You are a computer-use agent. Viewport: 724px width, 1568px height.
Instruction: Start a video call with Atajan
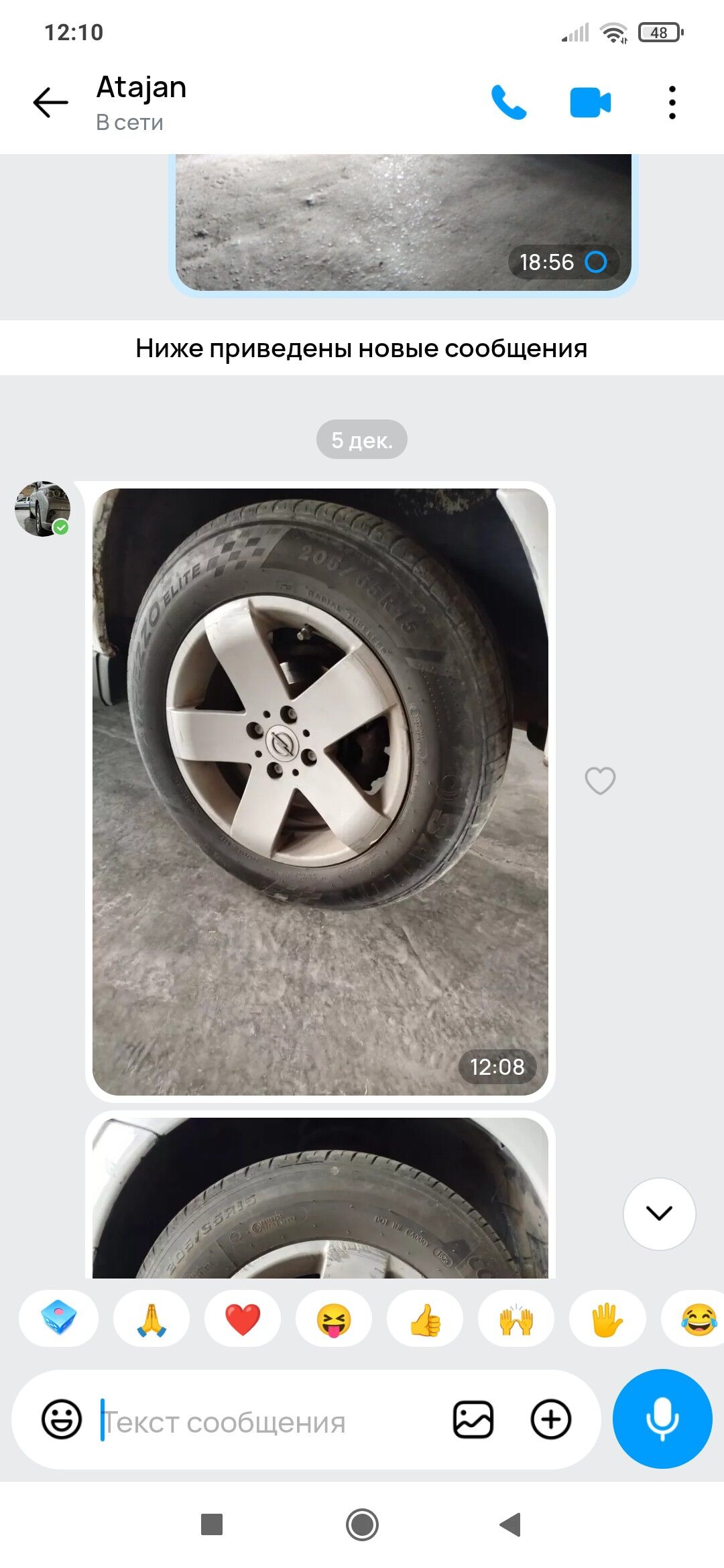(x=590, y=103)
